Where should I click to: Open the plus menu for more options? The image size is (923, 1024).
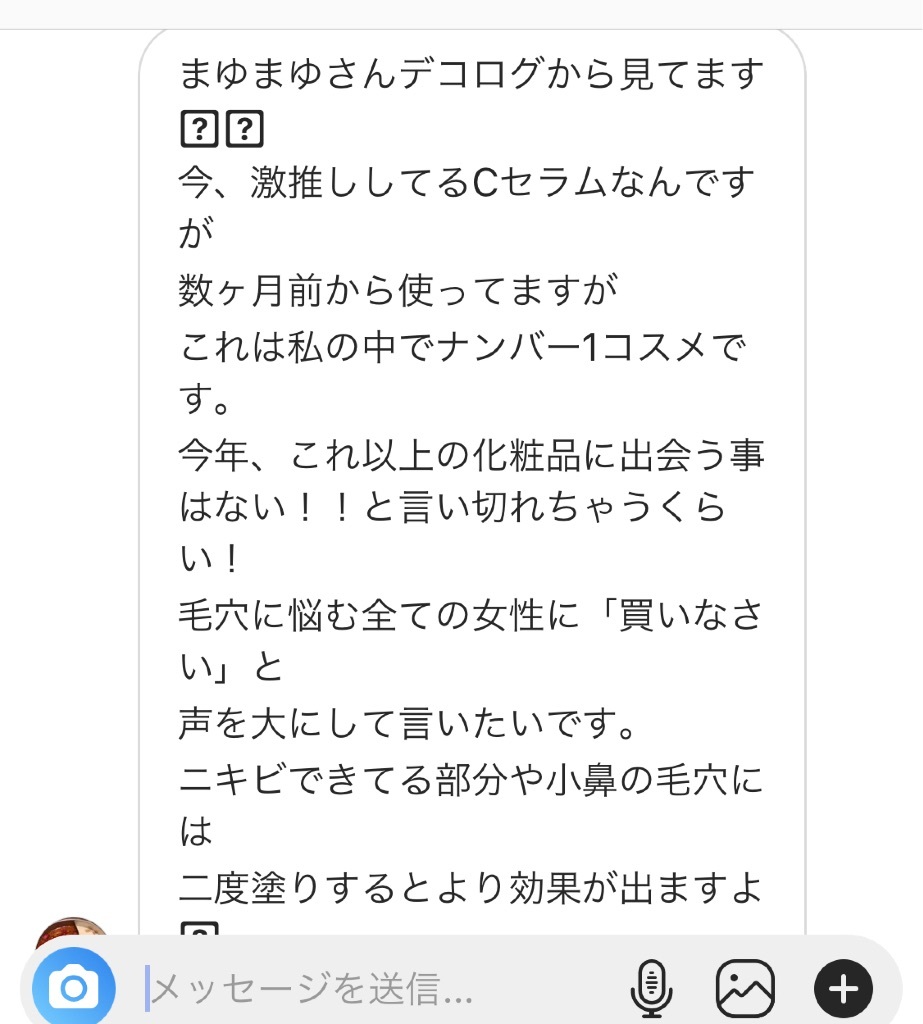point(843,989)
